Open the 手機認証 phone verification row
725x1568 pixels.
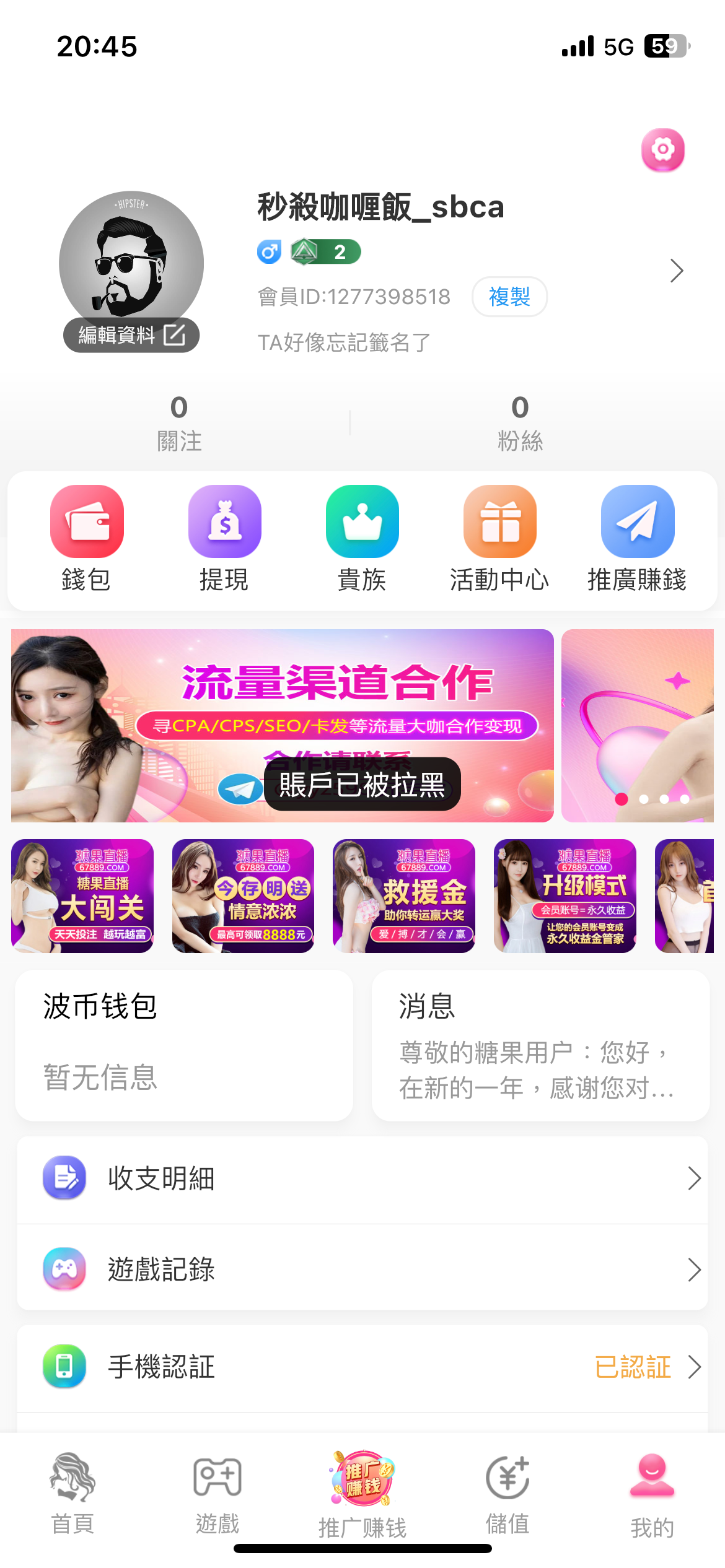click(362, 1367)
